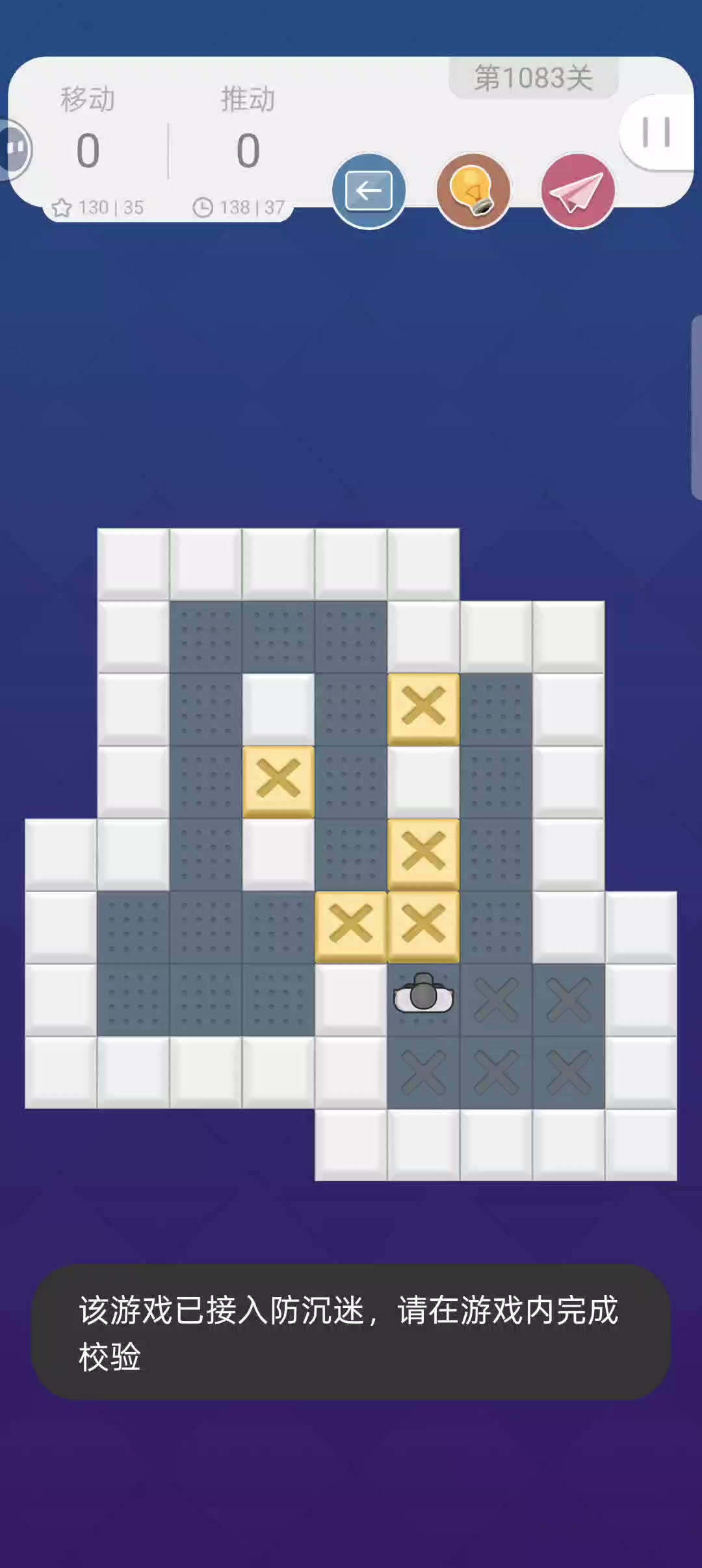Share the level with the paper plane
Screen dimensions: 702x1568
577,191
